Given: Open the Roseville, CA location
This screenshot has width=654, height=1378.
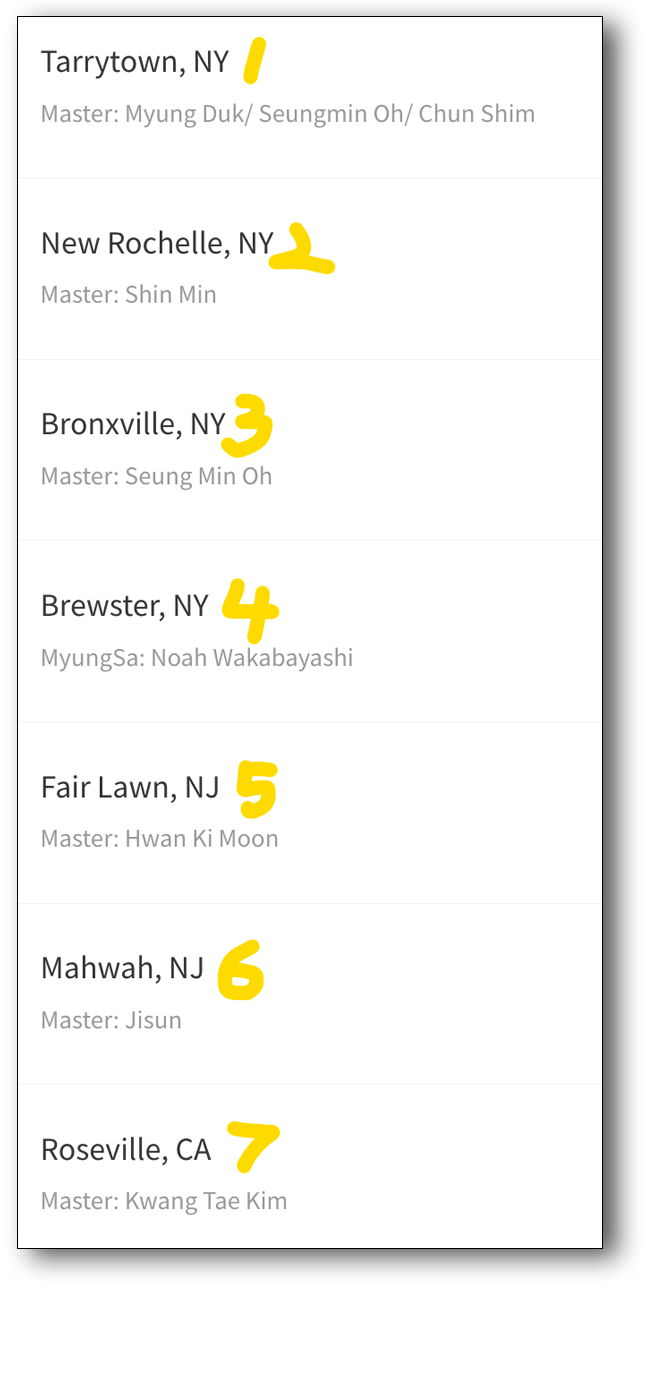Looking at the screenshot, I should pyautogui.click(x=126, y=1150).
